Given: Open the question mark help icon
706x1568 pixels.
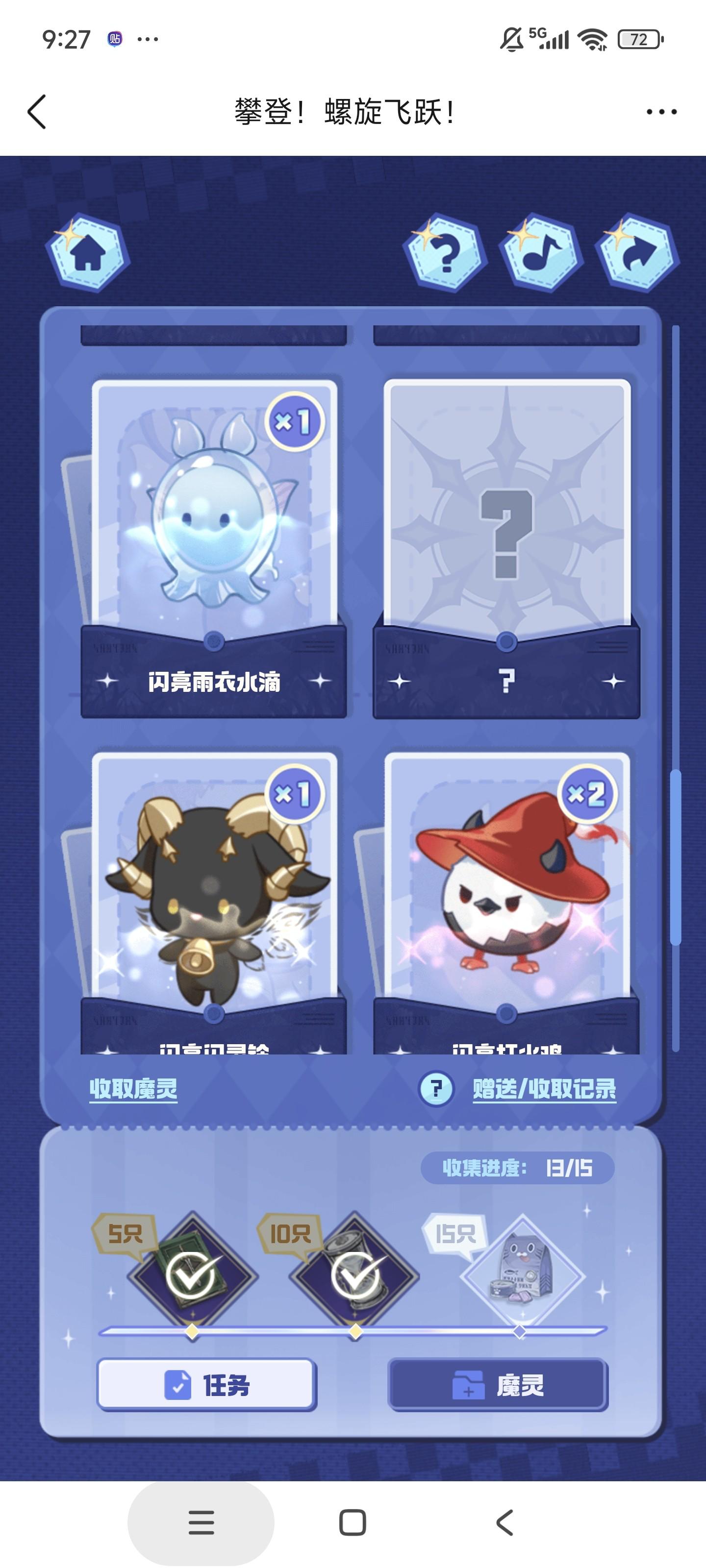Looking at the screenshot, I should [445, 252].
